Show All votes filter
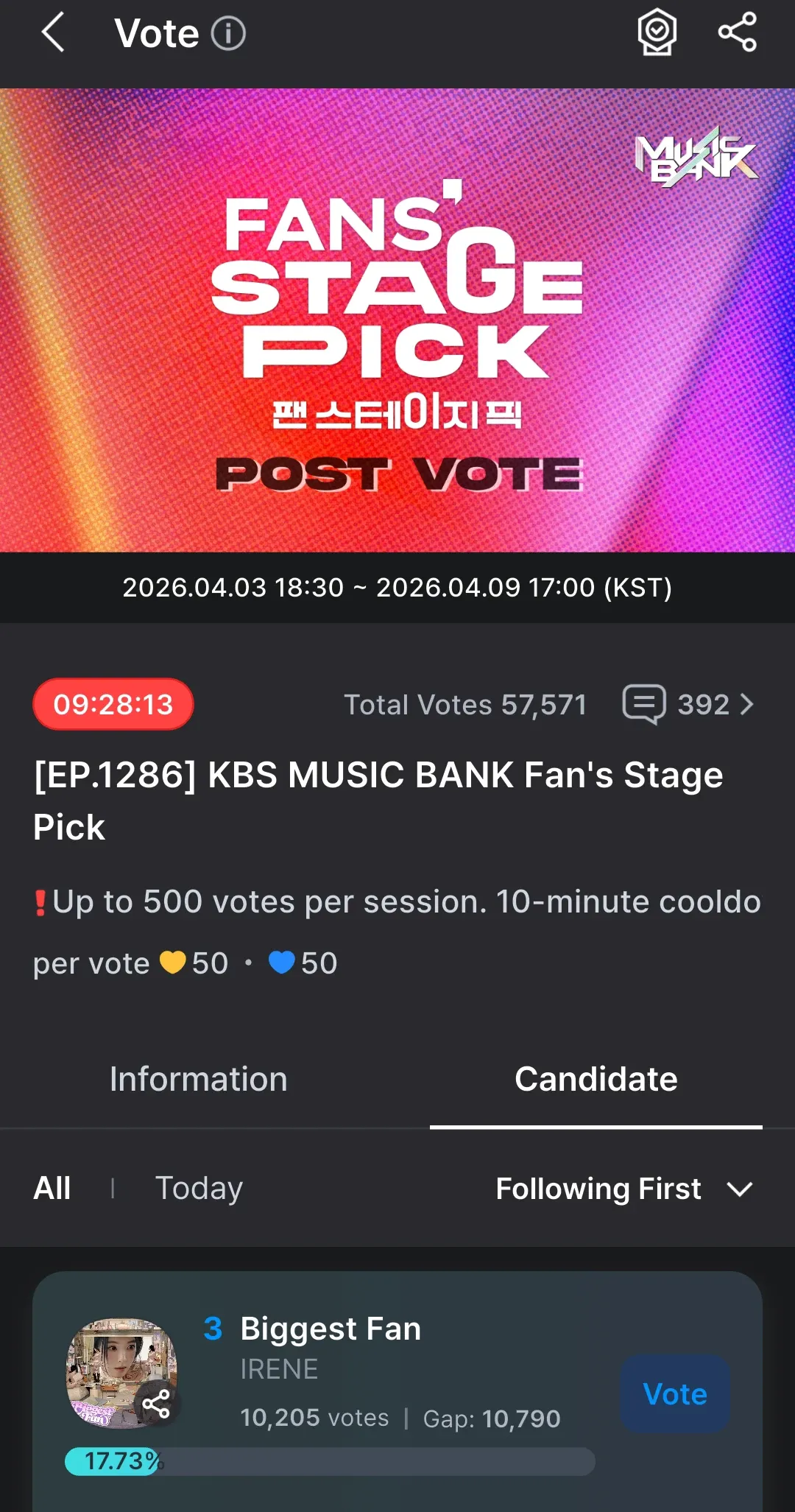This screenshot has height=1512, width=795. [x=52, y=1189]
